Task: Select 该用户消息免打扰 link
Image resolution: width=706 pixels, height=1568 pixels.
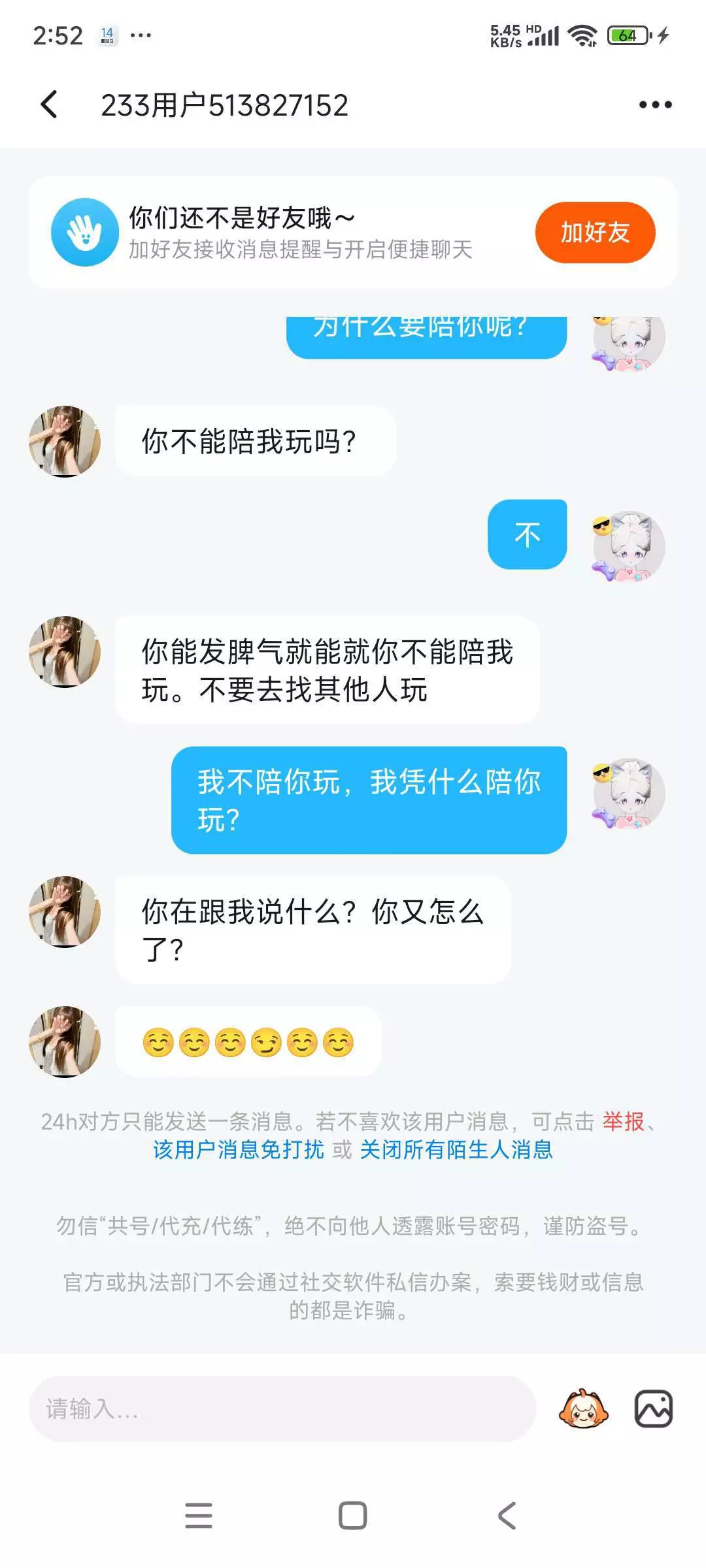Action: (x=239, y=1149)
